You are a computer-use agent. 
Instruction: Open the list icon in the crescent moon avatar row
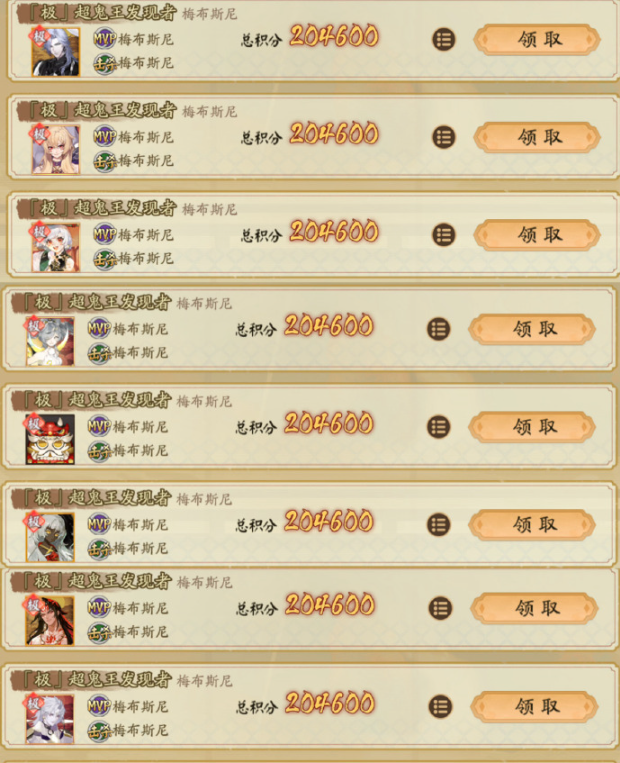[x=438, y=329]
